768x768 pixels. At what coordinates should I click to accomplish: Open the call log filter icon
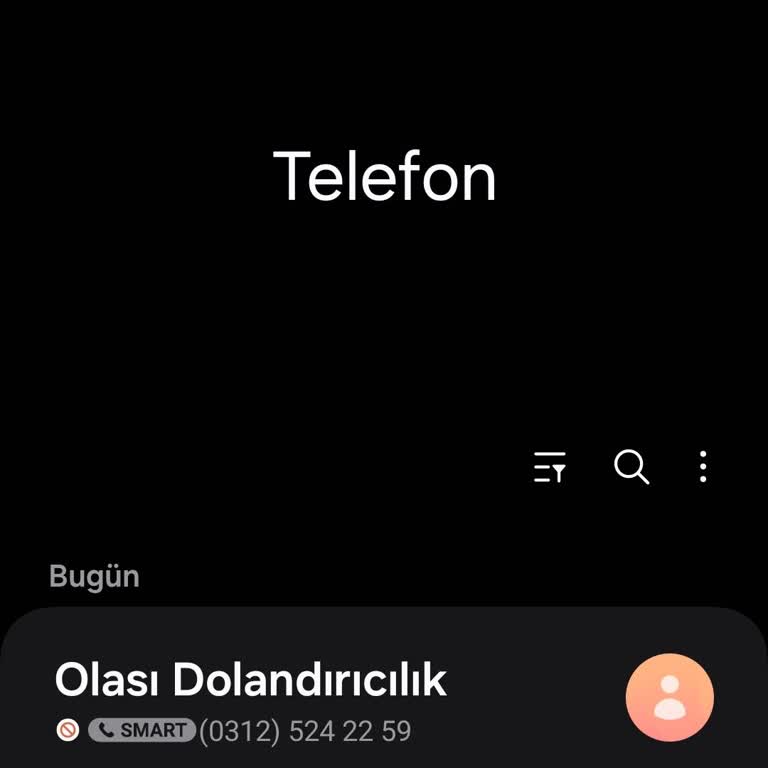550,467
